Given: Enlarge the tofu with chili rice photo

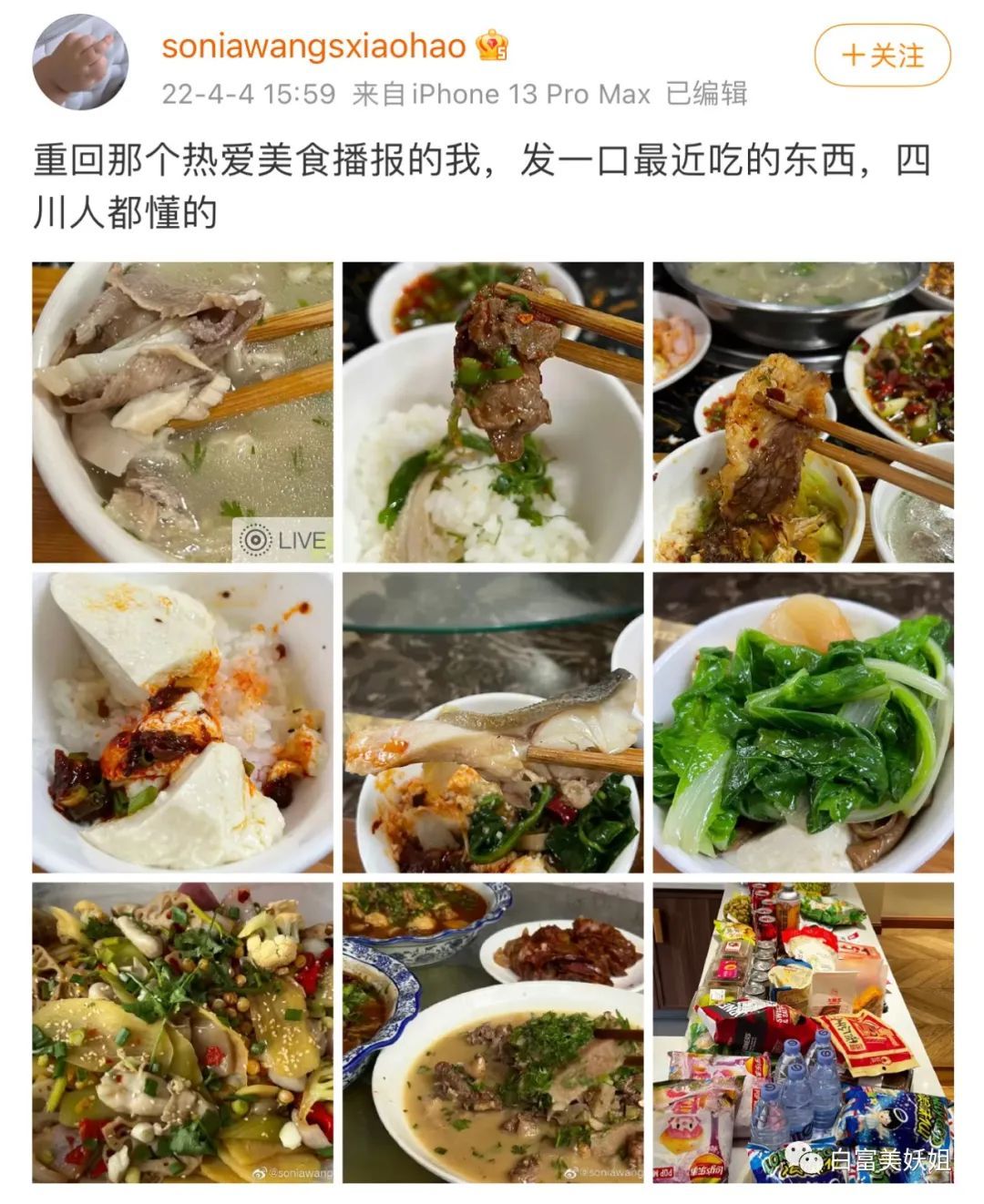Looking at the screenshot, I should click(182, 722).
